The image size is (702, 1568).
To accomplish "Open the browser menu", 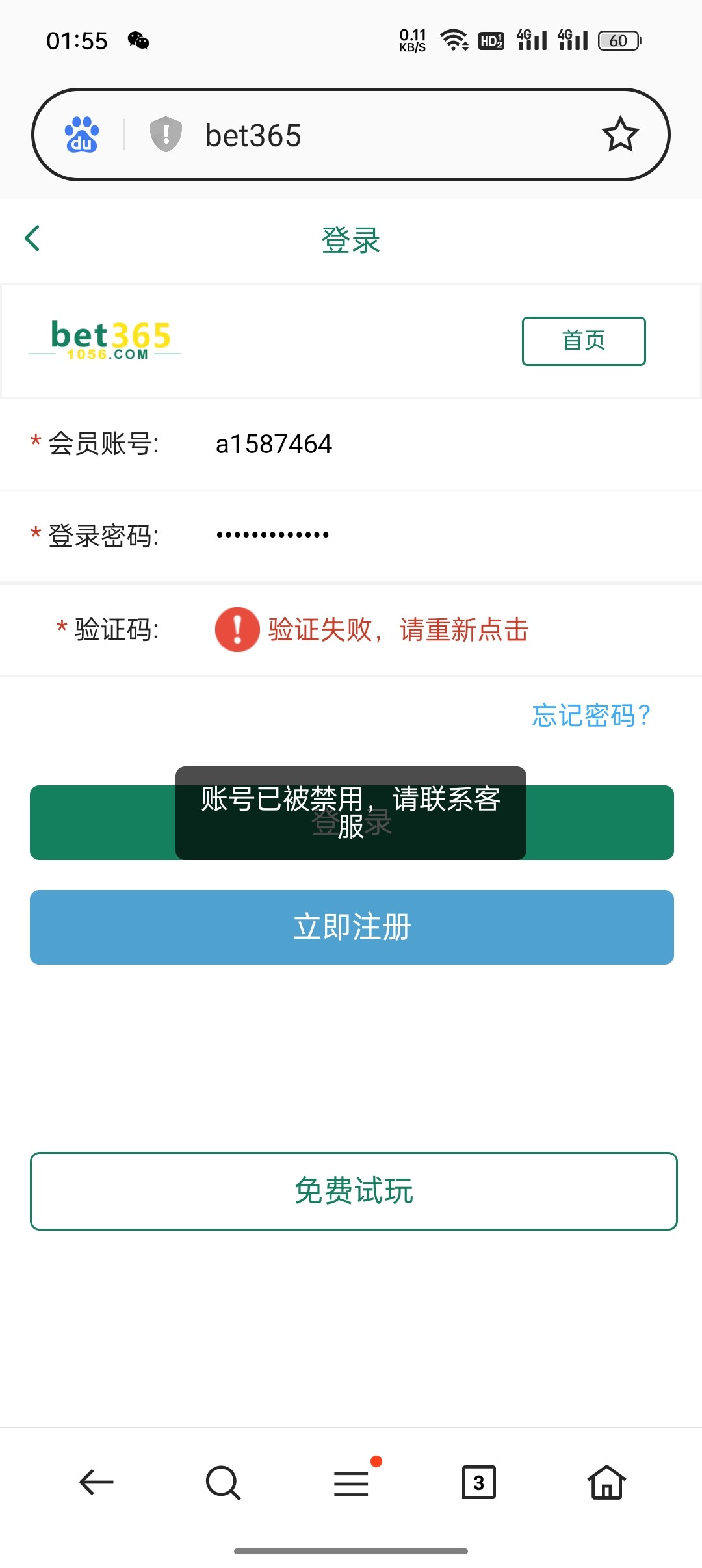I will point(351,1483).
